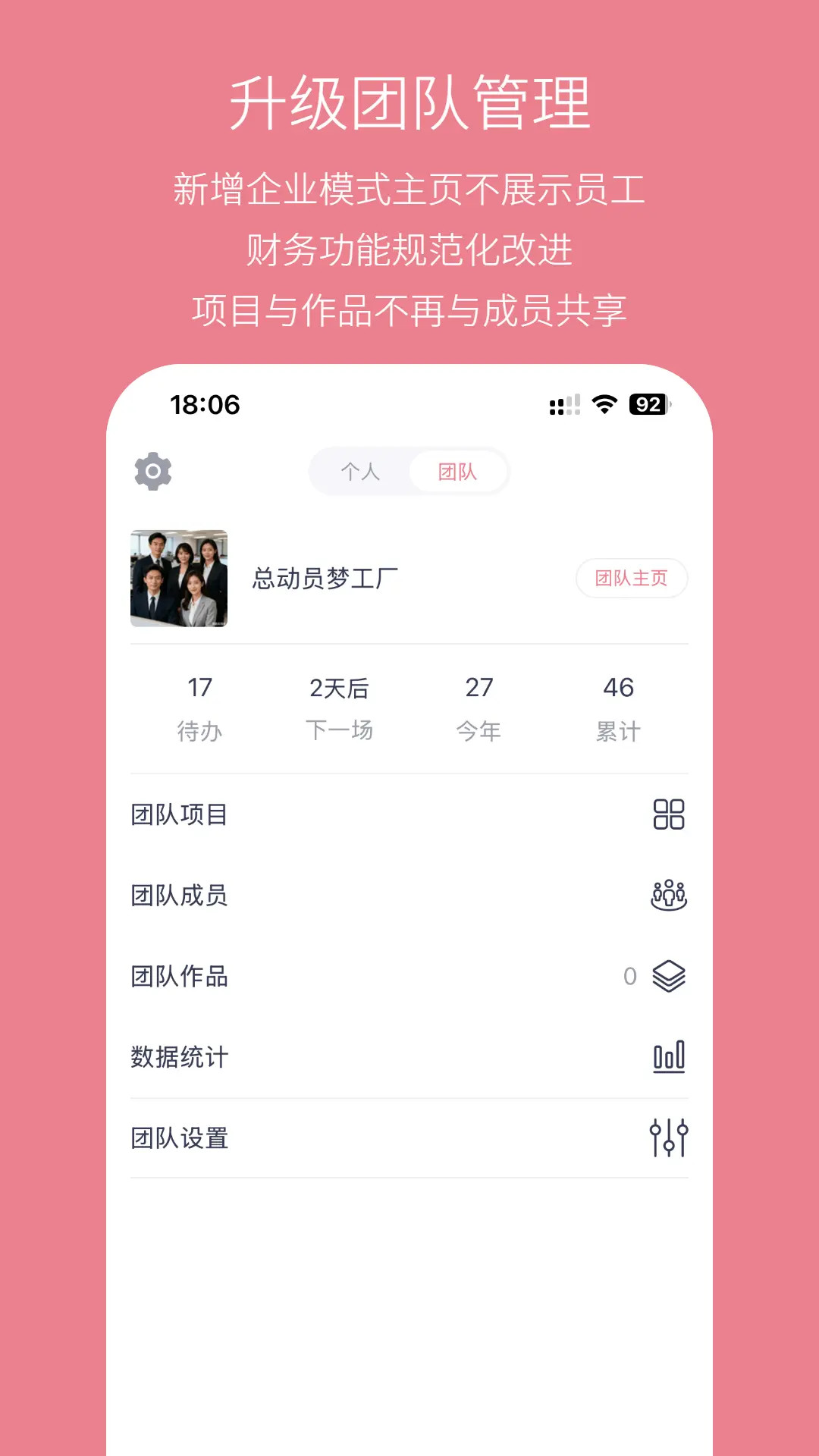The image size is (819, 1456).
Task: Click the sliders icon next to 团队设置
Action: 670,1137
